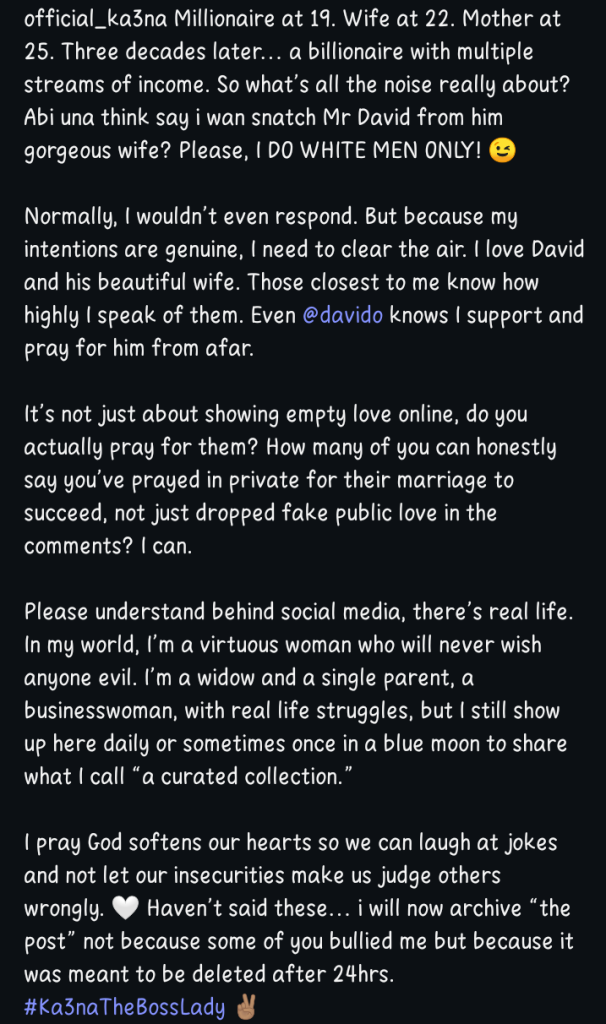Open the @davido profile mention
This screenshot has height=1024, width=606.
343,316
